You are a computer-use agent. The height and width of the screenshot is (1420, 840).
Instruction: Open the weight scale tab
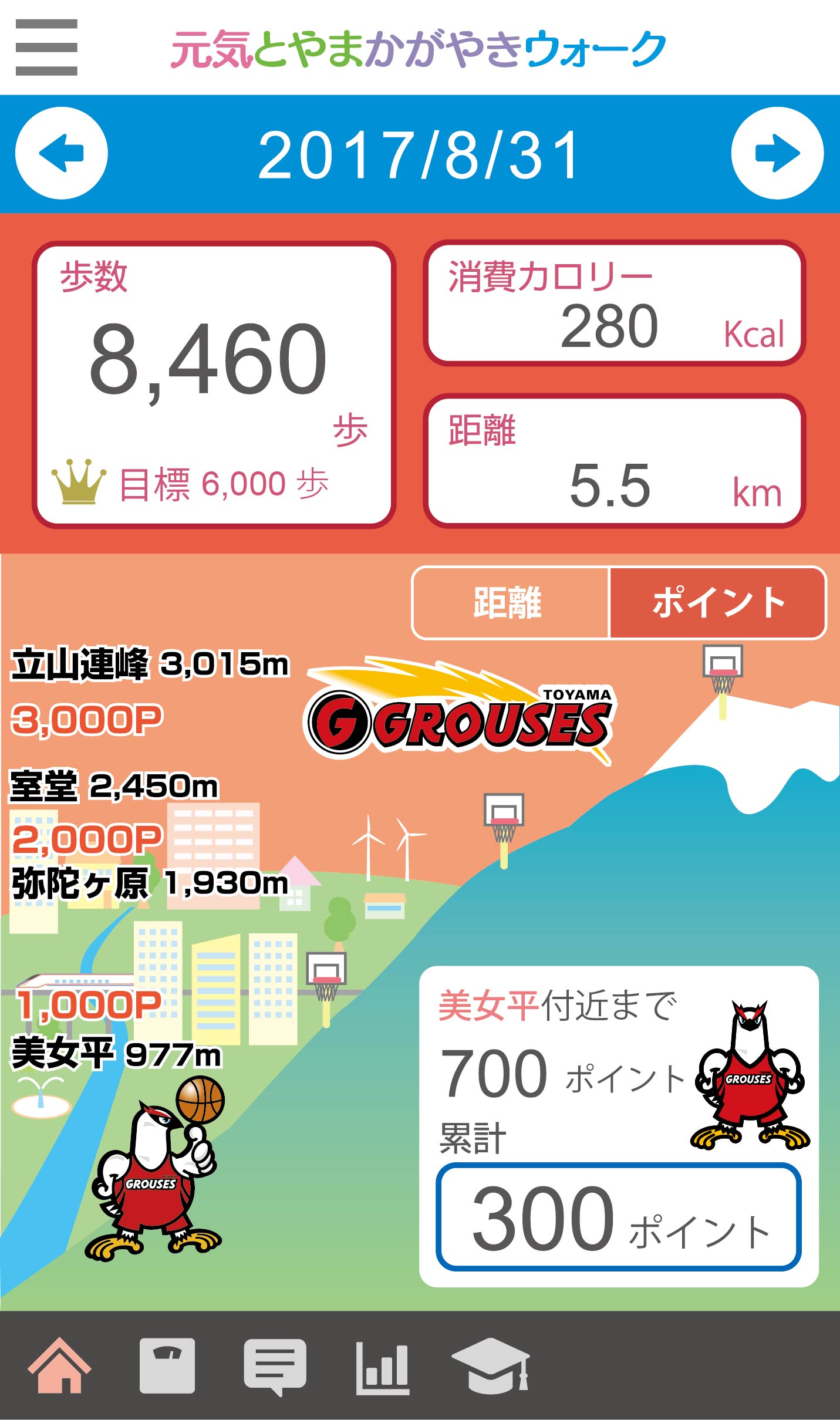click(x=167, y=1365)
